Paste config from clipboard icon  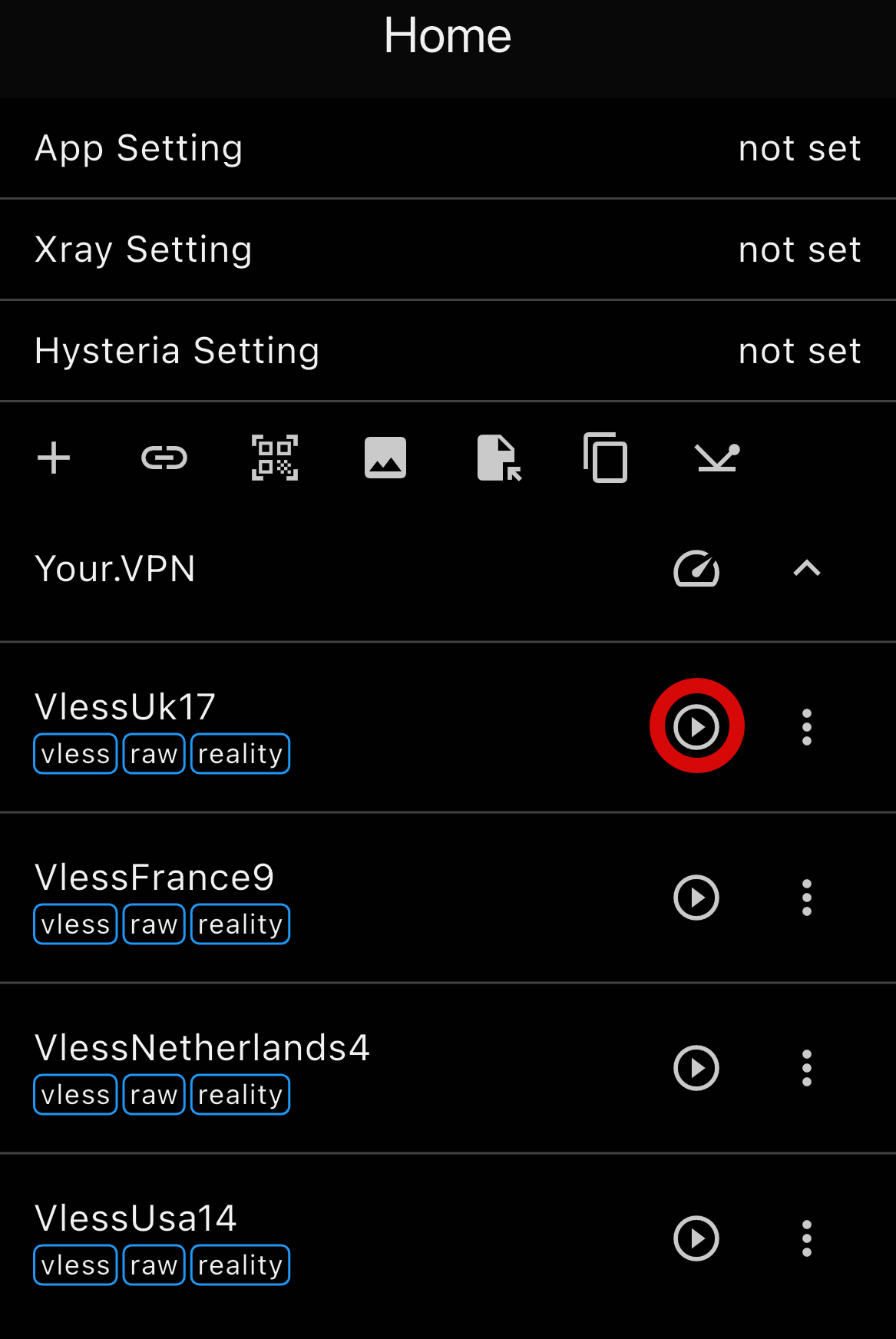point(606,458)
